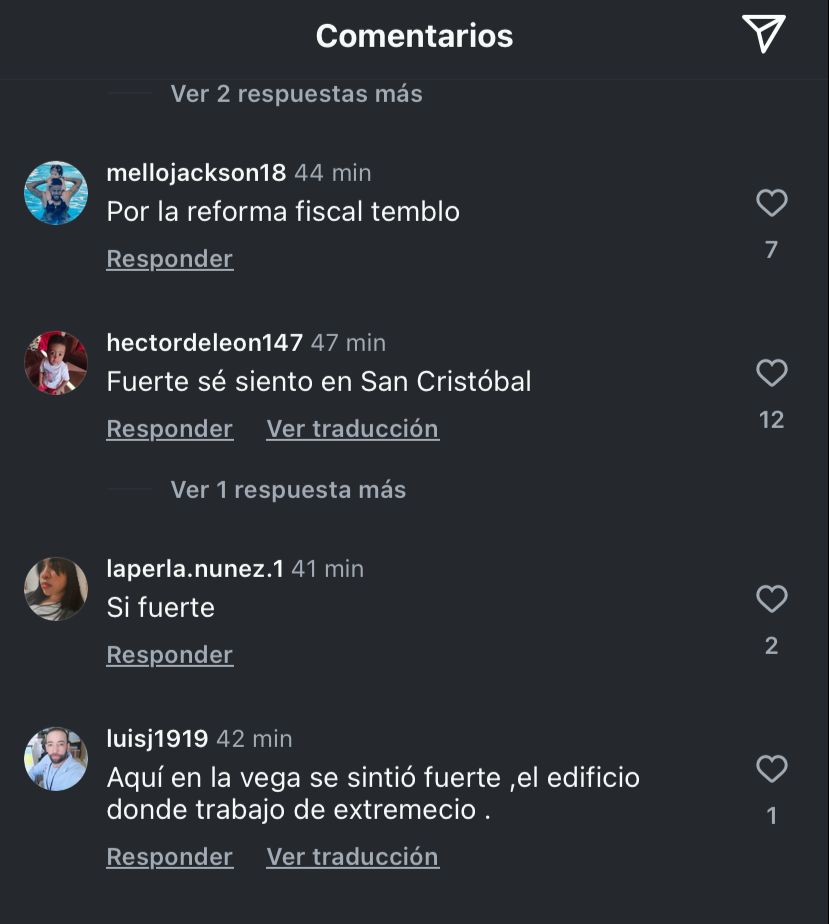This screenshot has width=829, height=924.
Task: Translate luisj1919's comment
Action: (x=352, y=857)
